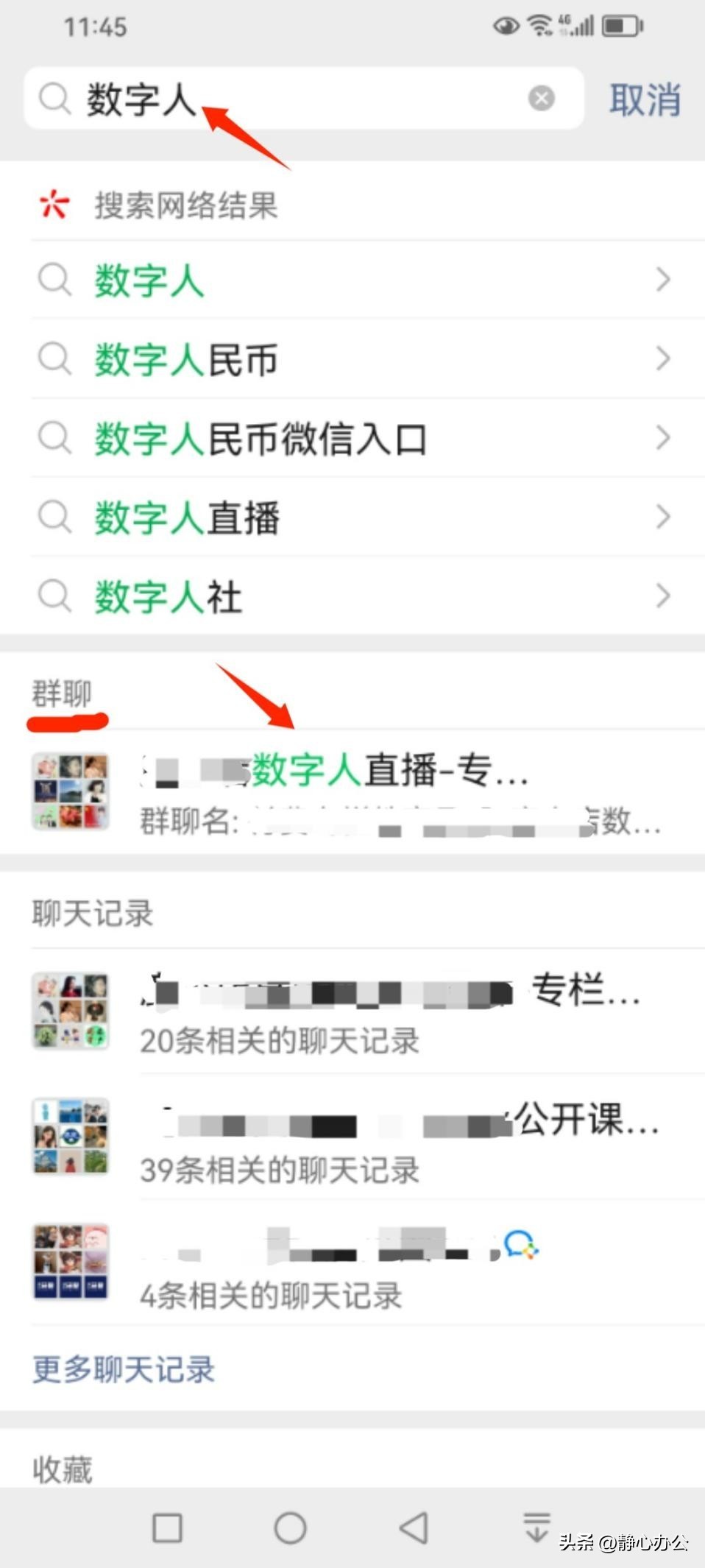Clear the search text
This screenshot has width=705, height=1568.
[x=541, y=98]
